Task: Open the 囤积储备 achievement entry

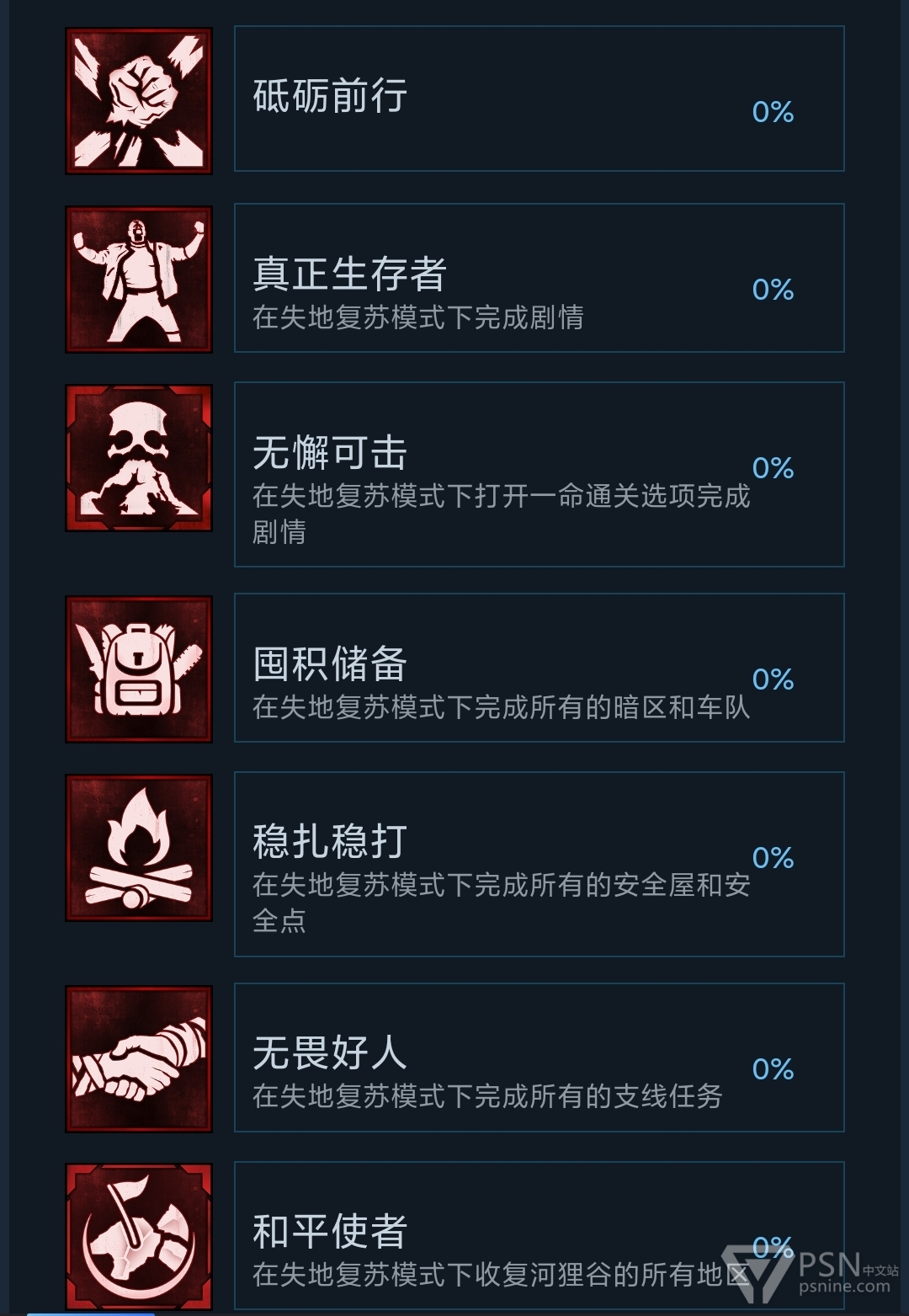Action: (x=539, y=668)
